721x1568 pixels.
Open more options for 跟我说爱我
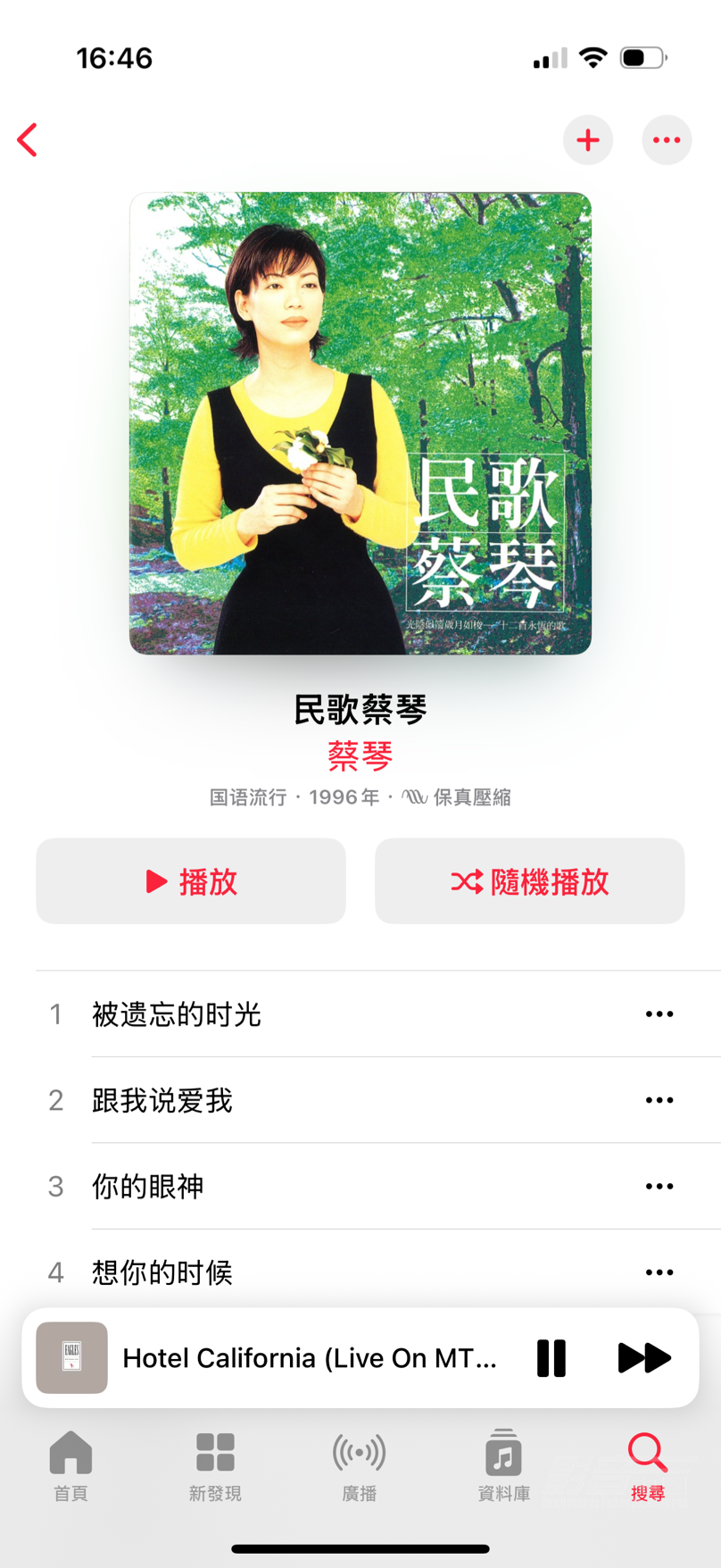tap(659, 1100)
